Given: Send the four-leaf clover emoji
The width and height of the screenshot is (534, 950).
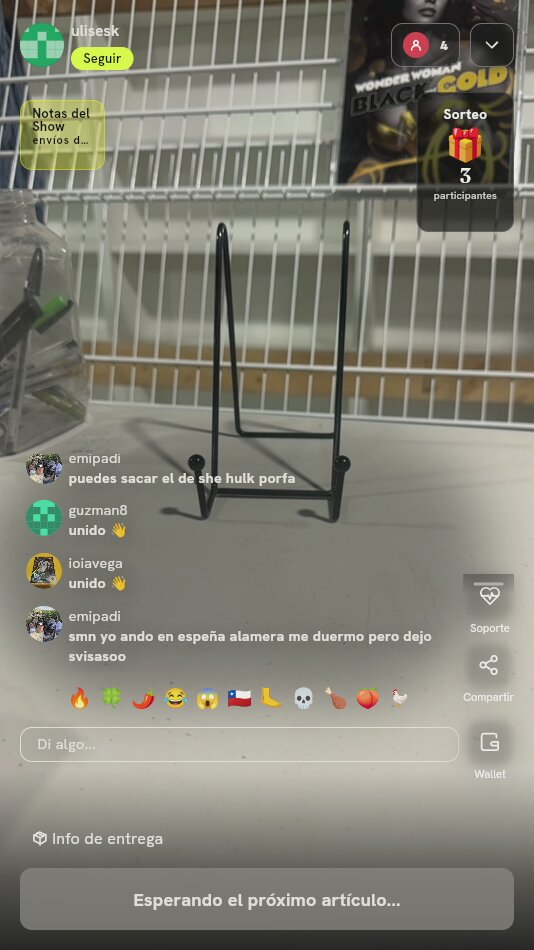Looking at the screenshot, I should point(112,698).
